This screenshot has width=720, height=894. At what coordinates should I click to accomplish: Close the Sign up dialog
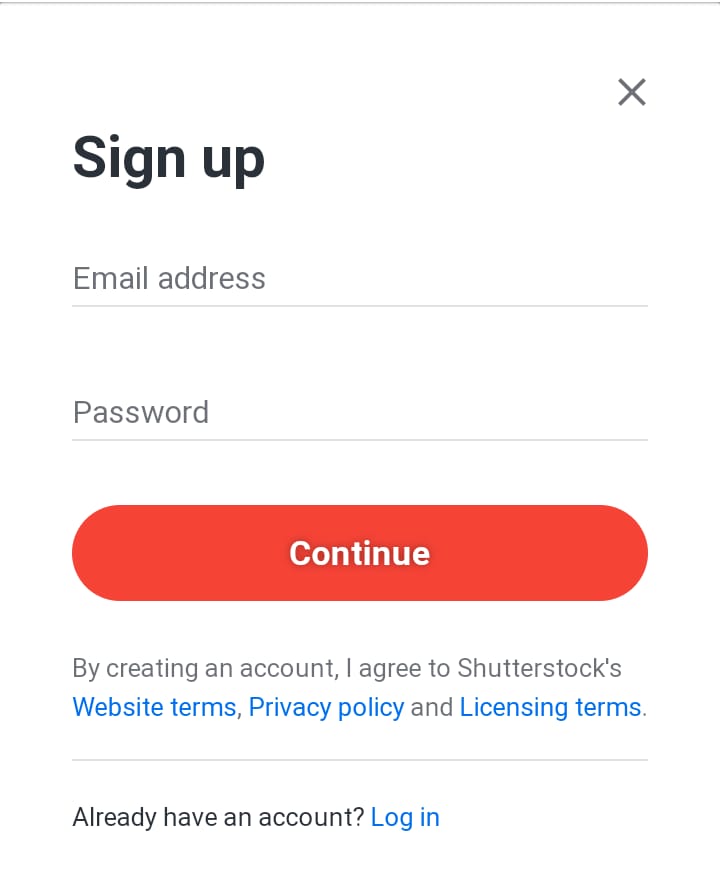pos(631,92)
